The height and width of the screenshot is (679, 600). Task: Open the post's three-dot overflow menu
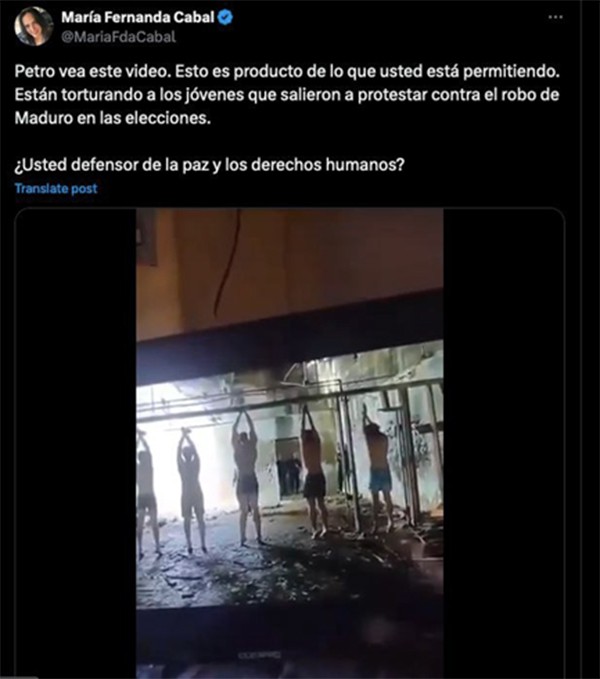(x=556, y=19)
